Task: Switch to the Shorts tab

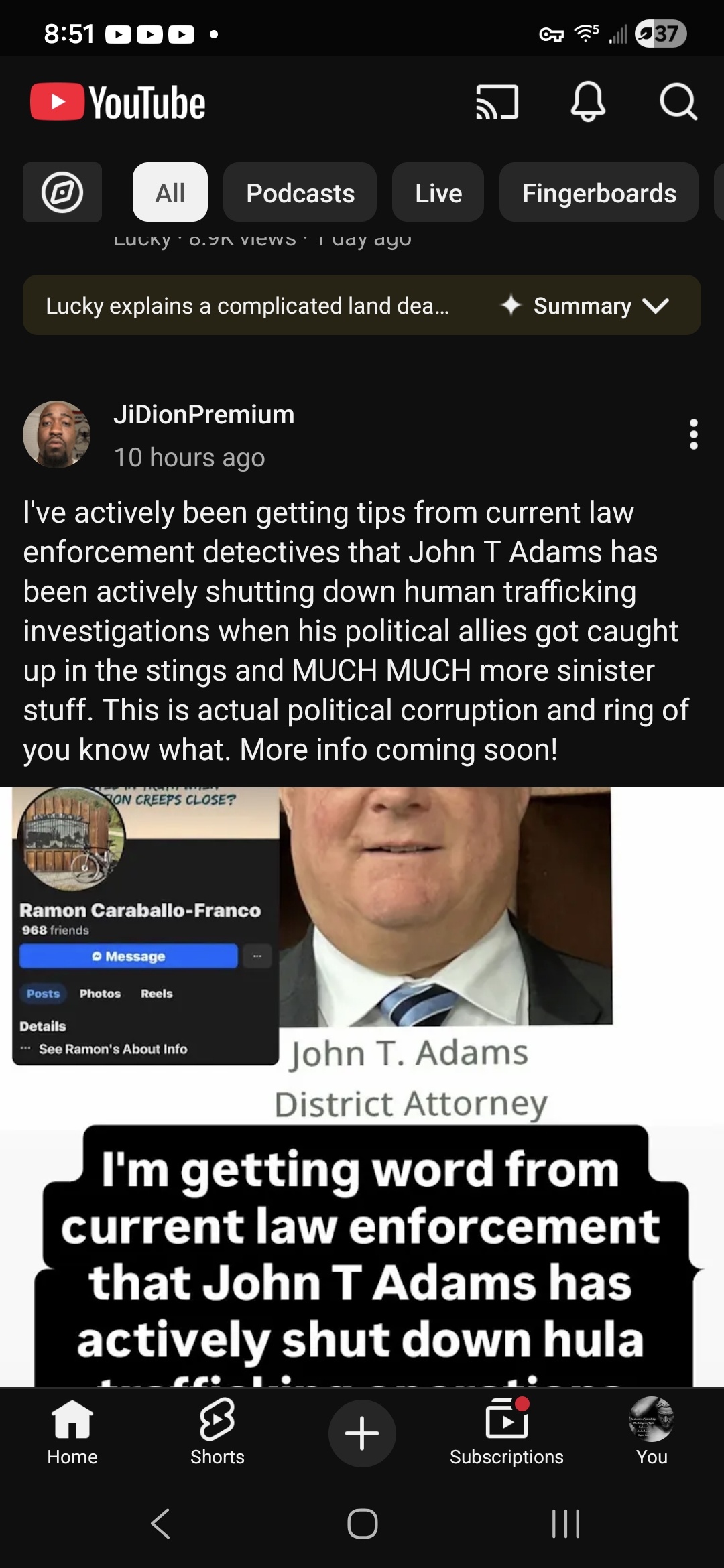Action: 217,1433
